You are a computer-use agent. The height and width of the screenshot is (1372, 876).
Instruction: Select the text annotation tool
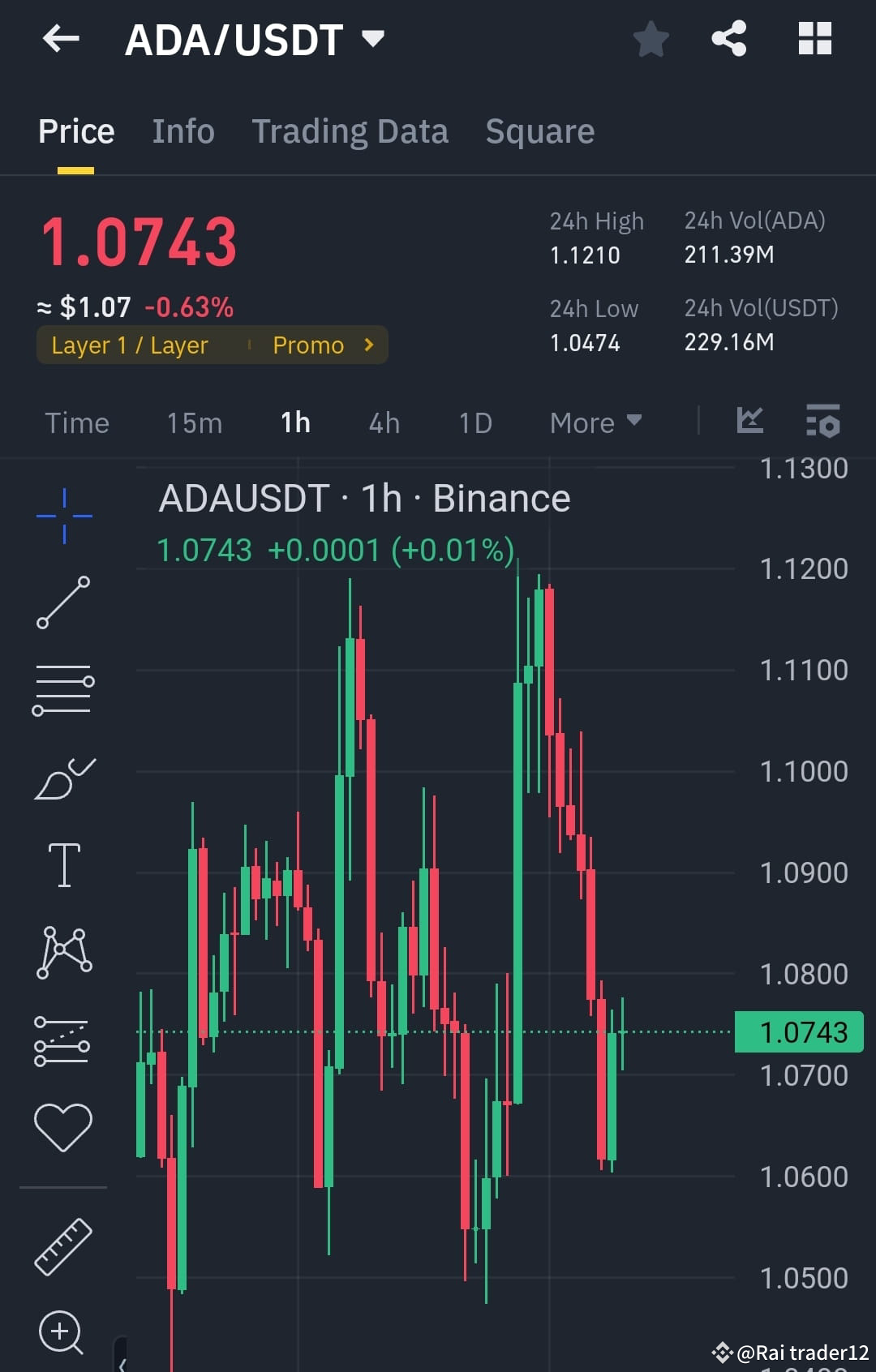pyautogui.click(x=63, y=864)
